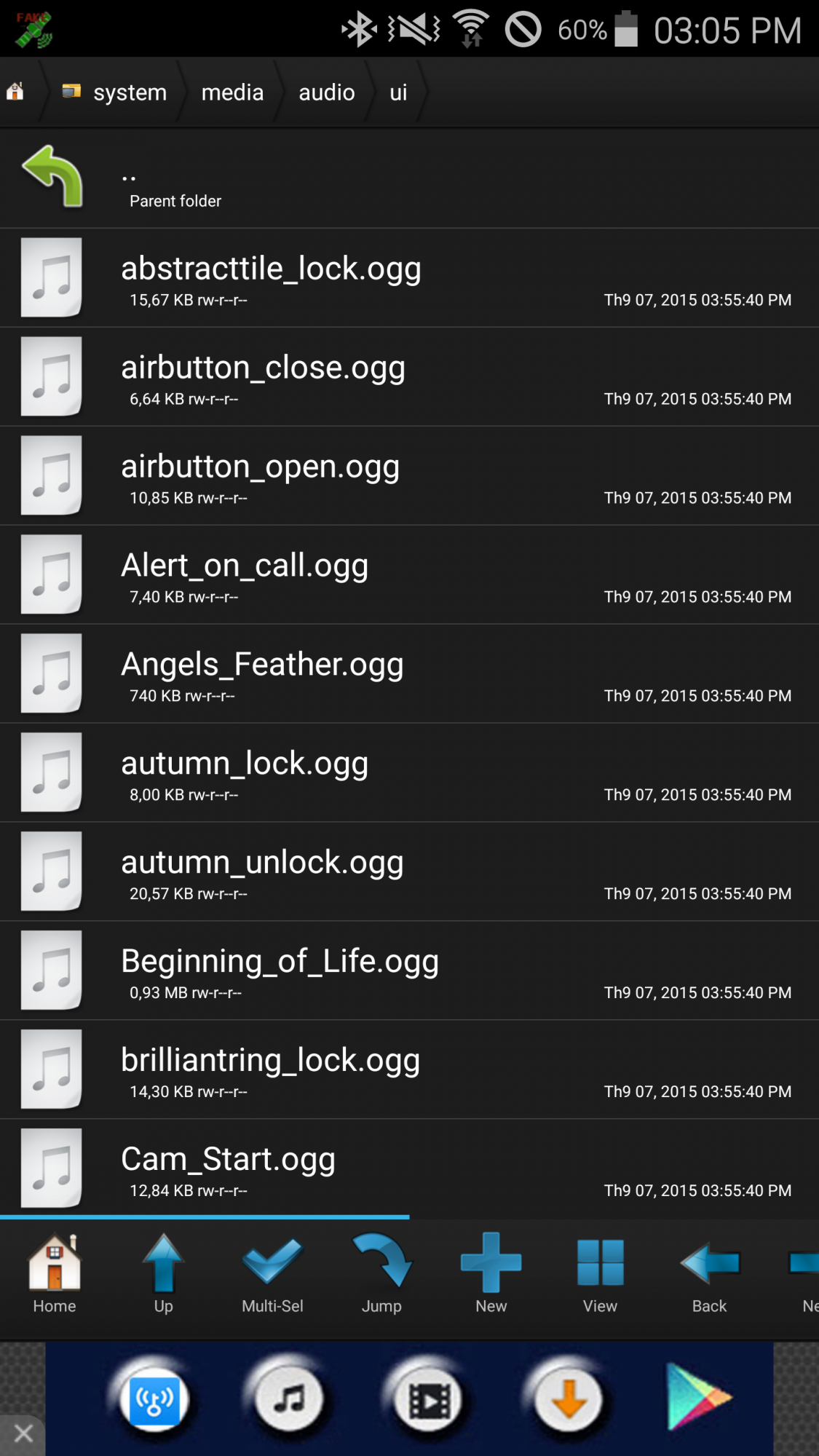Screen dimensions: 819x1456
Task: Close the bottom ad banner
Action: tap(23, 1434)
